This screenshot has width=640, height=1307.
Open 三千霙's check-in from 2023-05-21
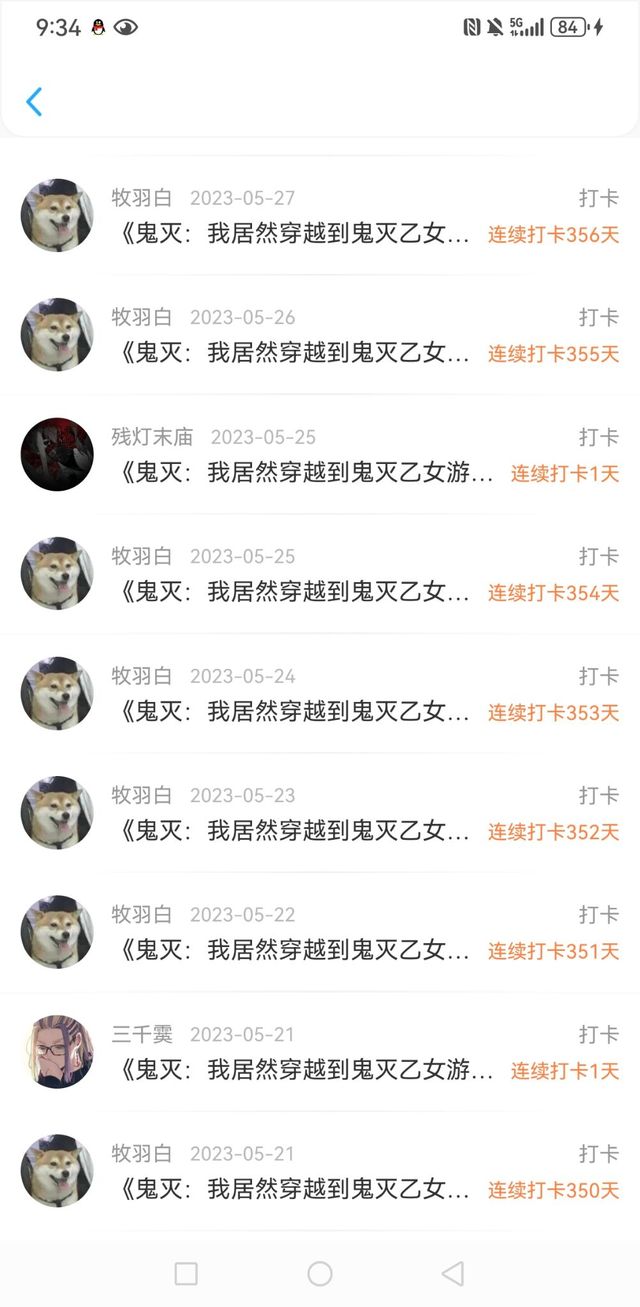pyautogui.click(x=320, y=1052)
